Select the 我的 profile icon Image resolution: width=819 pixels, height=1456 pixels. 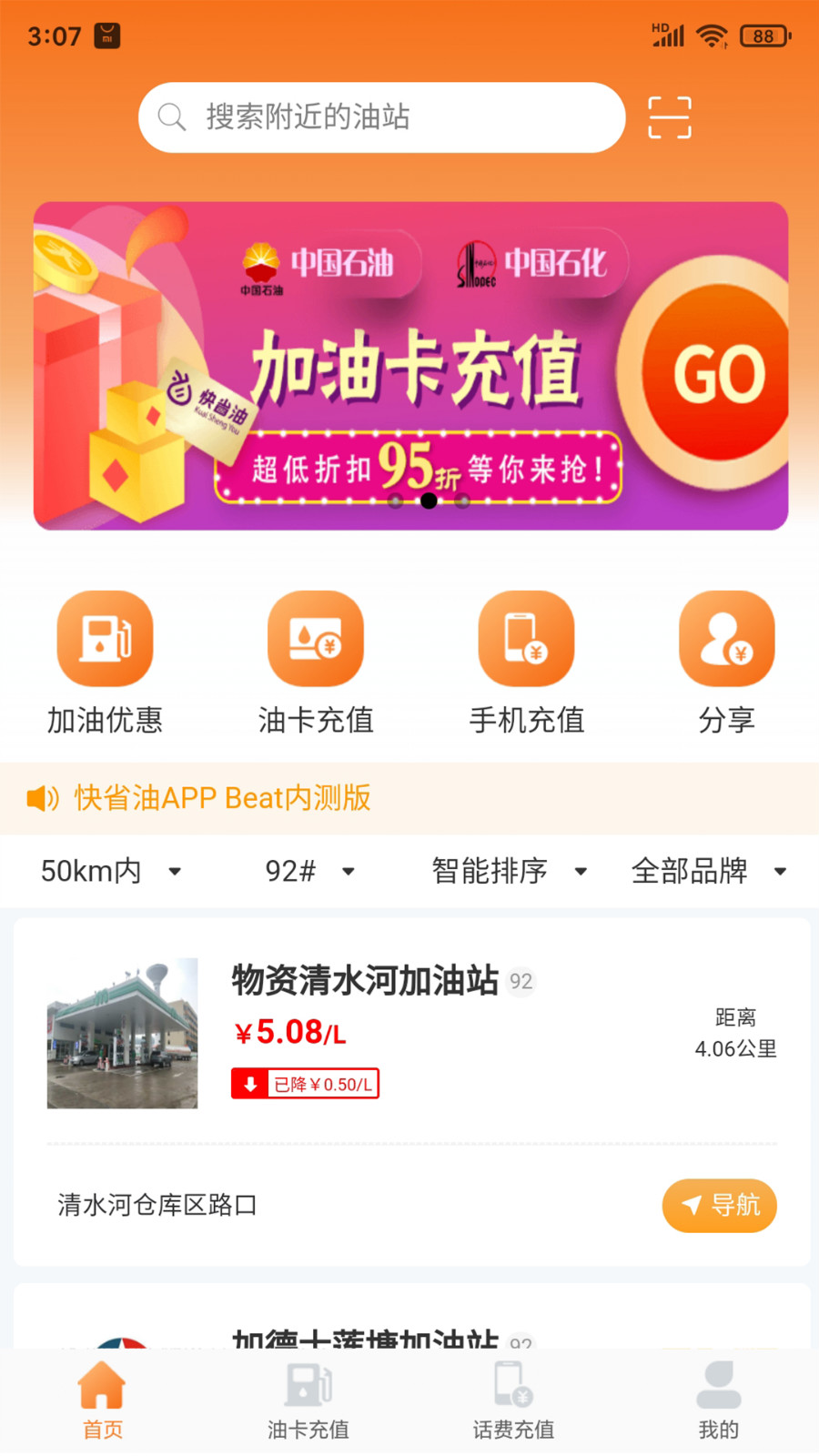tap(718, 1401)
